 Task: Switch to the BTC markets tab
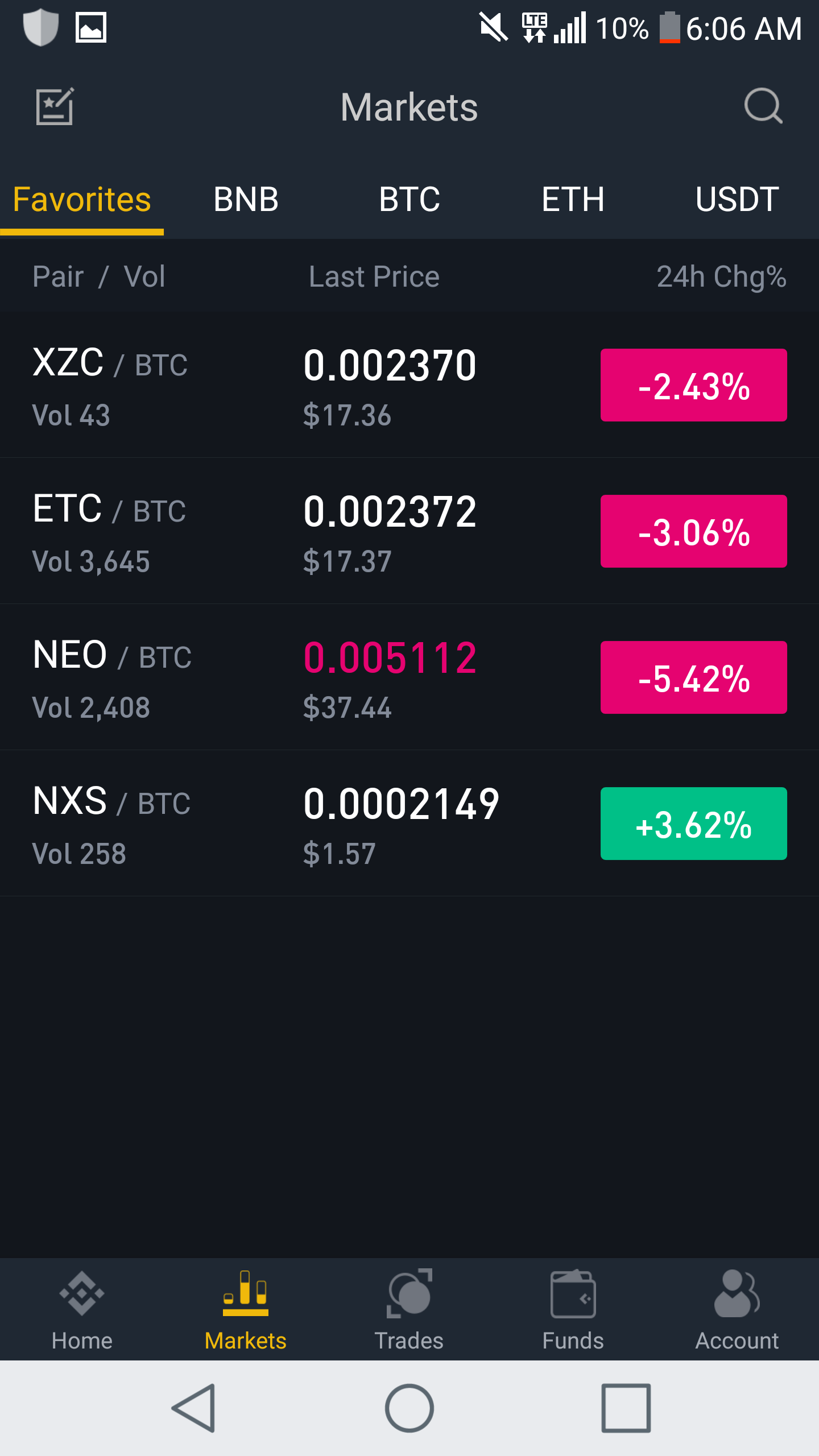(x=409, y=200)
